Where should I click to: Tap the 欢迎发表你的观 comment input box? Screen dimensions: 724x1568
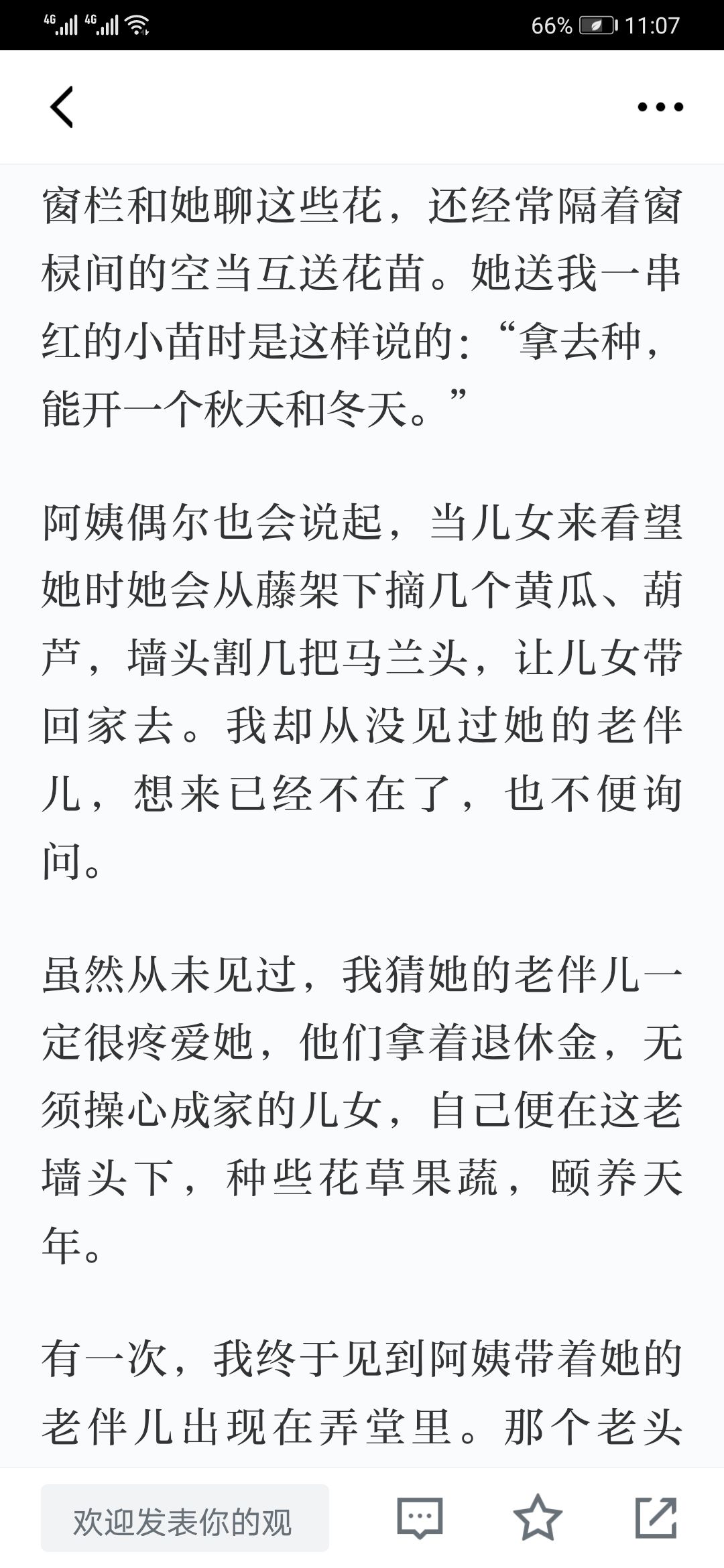pyautogui.click(x=185, y=1518)
